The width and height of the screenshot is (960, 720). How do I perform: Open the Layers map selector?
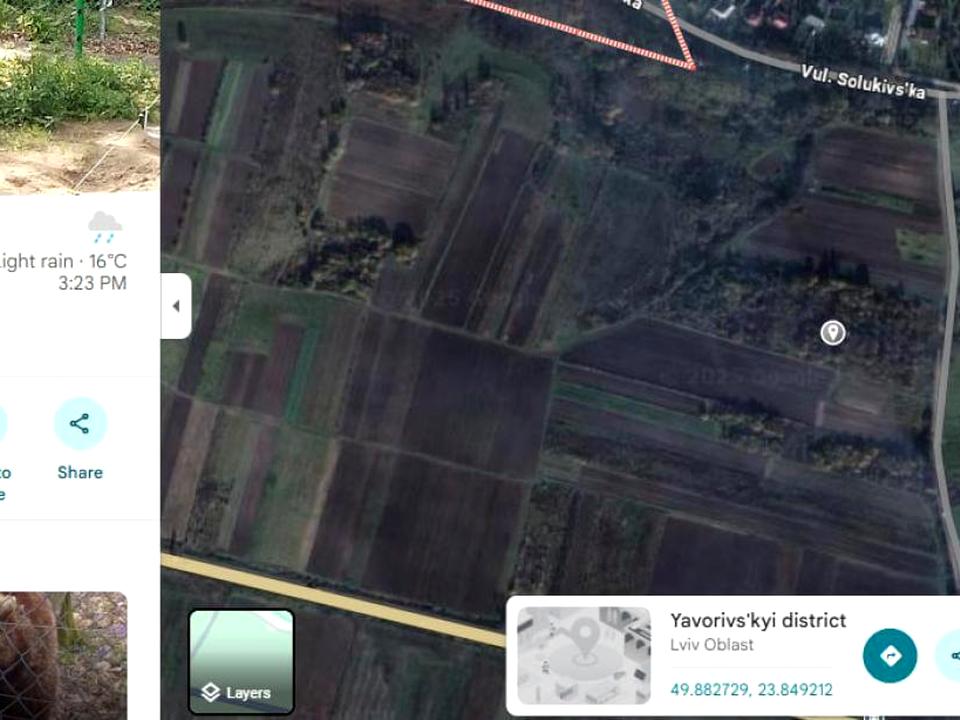pyautogui.click(x=241, y=661)
